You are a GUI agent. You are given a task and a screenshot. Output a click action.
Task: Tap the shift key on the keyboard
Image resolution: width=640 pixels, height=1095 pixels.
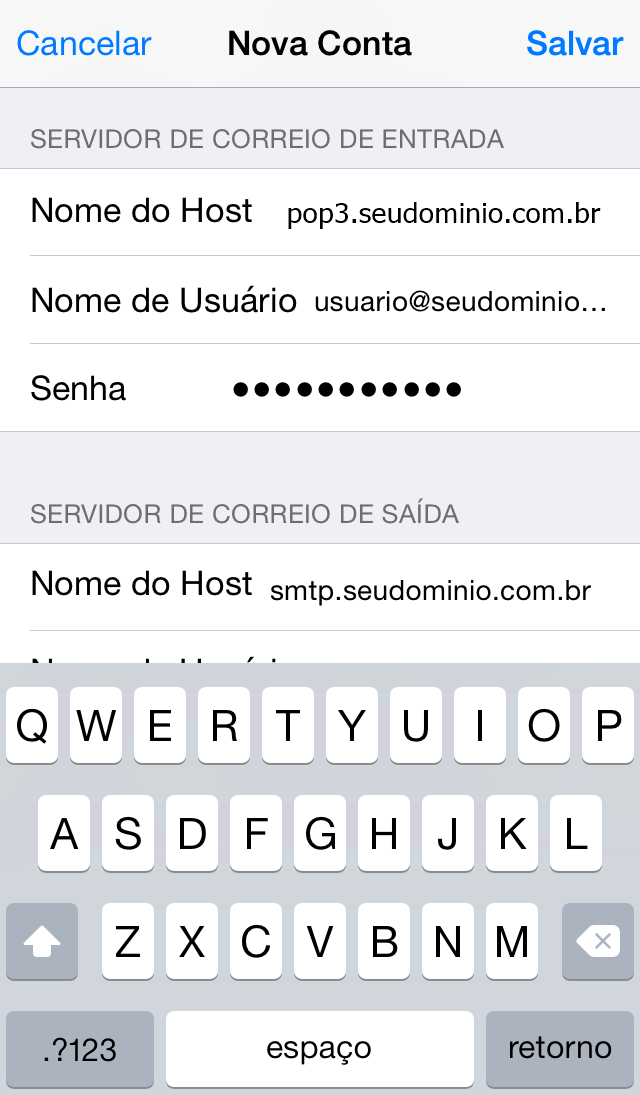(x=42, y=942)
